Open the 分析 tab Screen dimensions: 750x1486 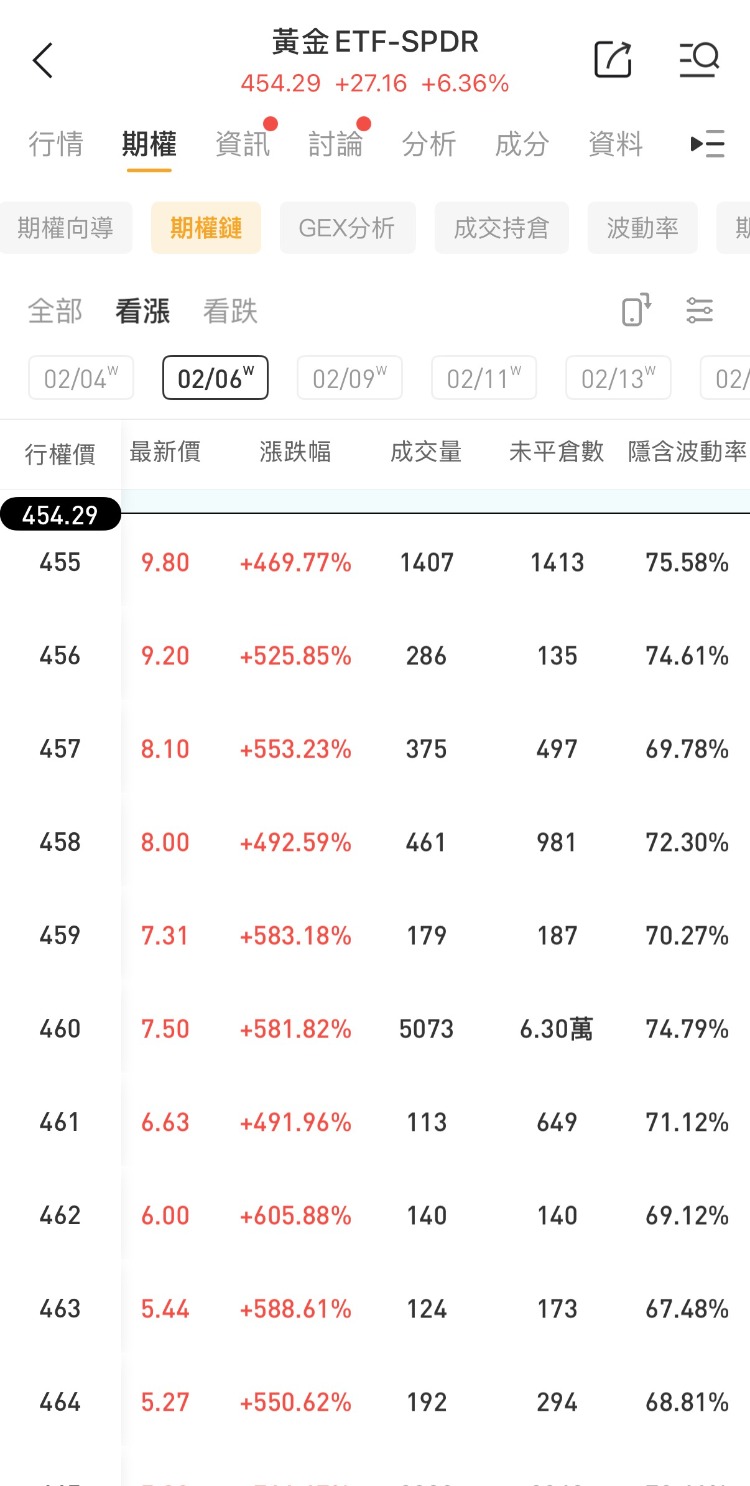coord(429,144)
